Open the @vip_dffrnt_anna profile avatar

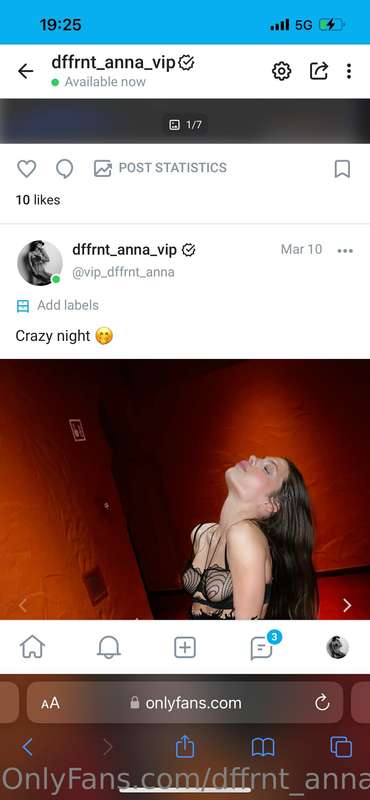click(40, 263)
